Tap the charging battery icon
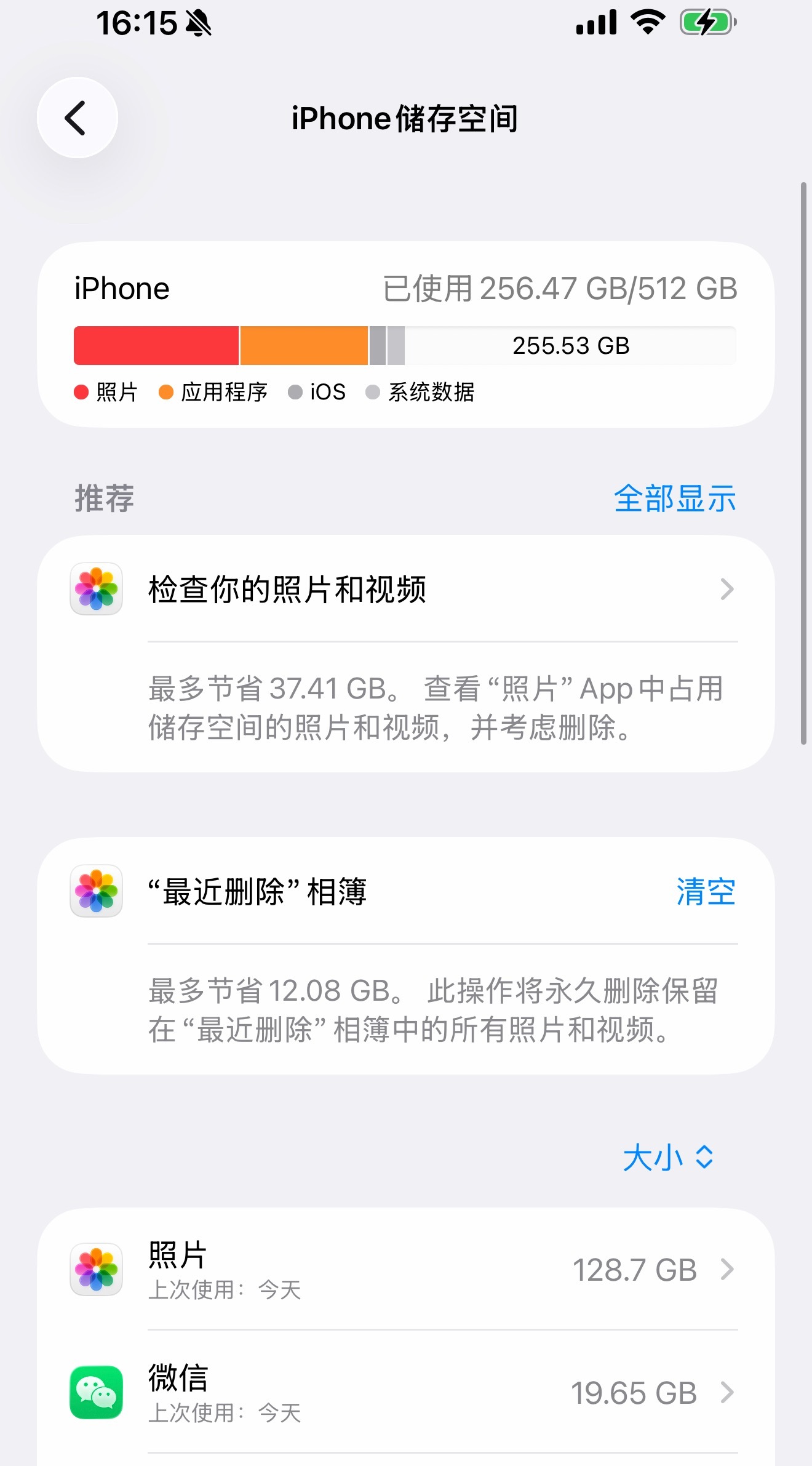 coord(706,23)
